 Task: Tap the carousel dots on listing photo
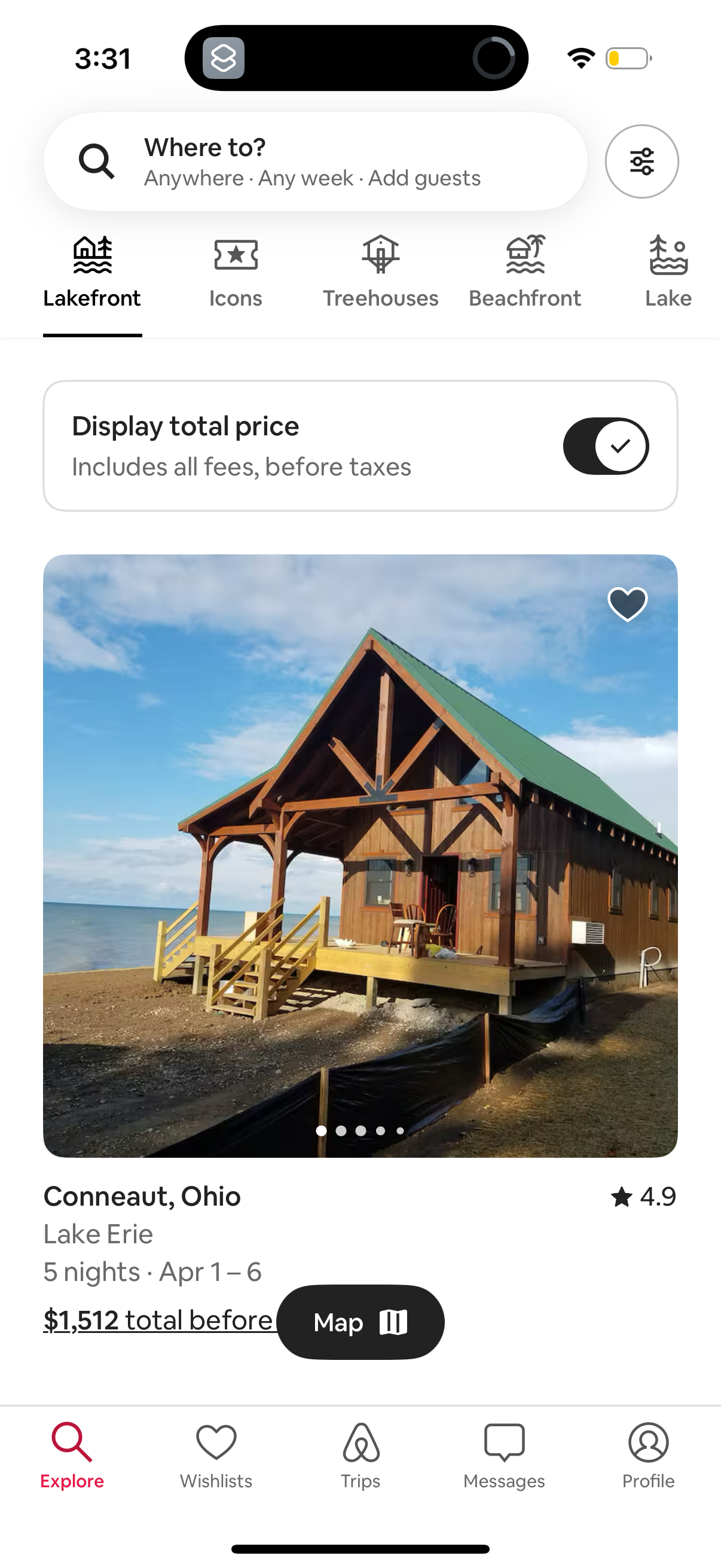(x=360, y=1130)
